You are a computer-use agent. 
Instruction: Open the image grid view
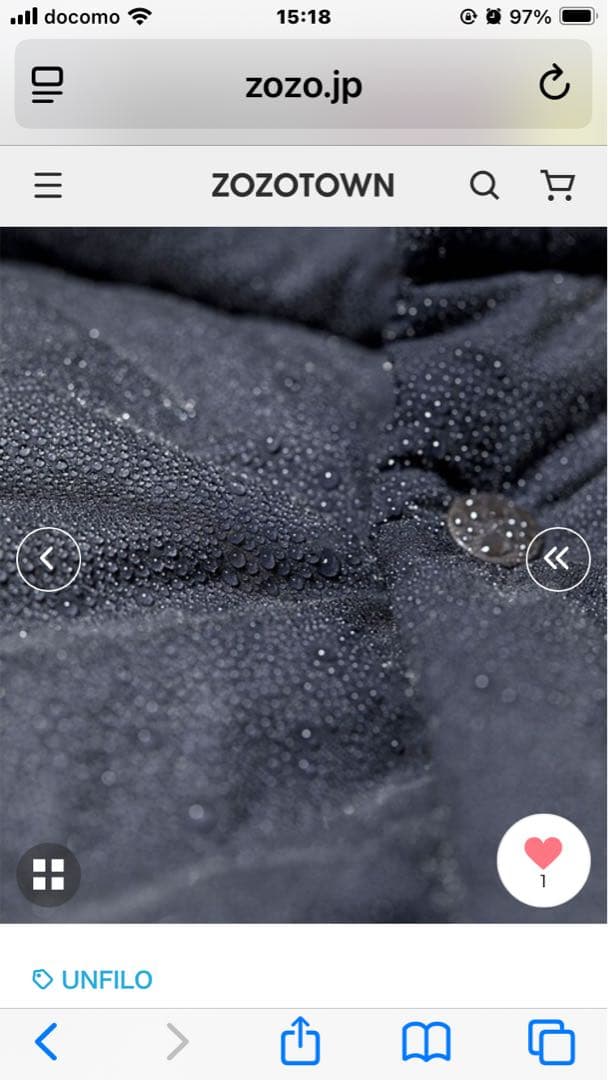[48, 874]
